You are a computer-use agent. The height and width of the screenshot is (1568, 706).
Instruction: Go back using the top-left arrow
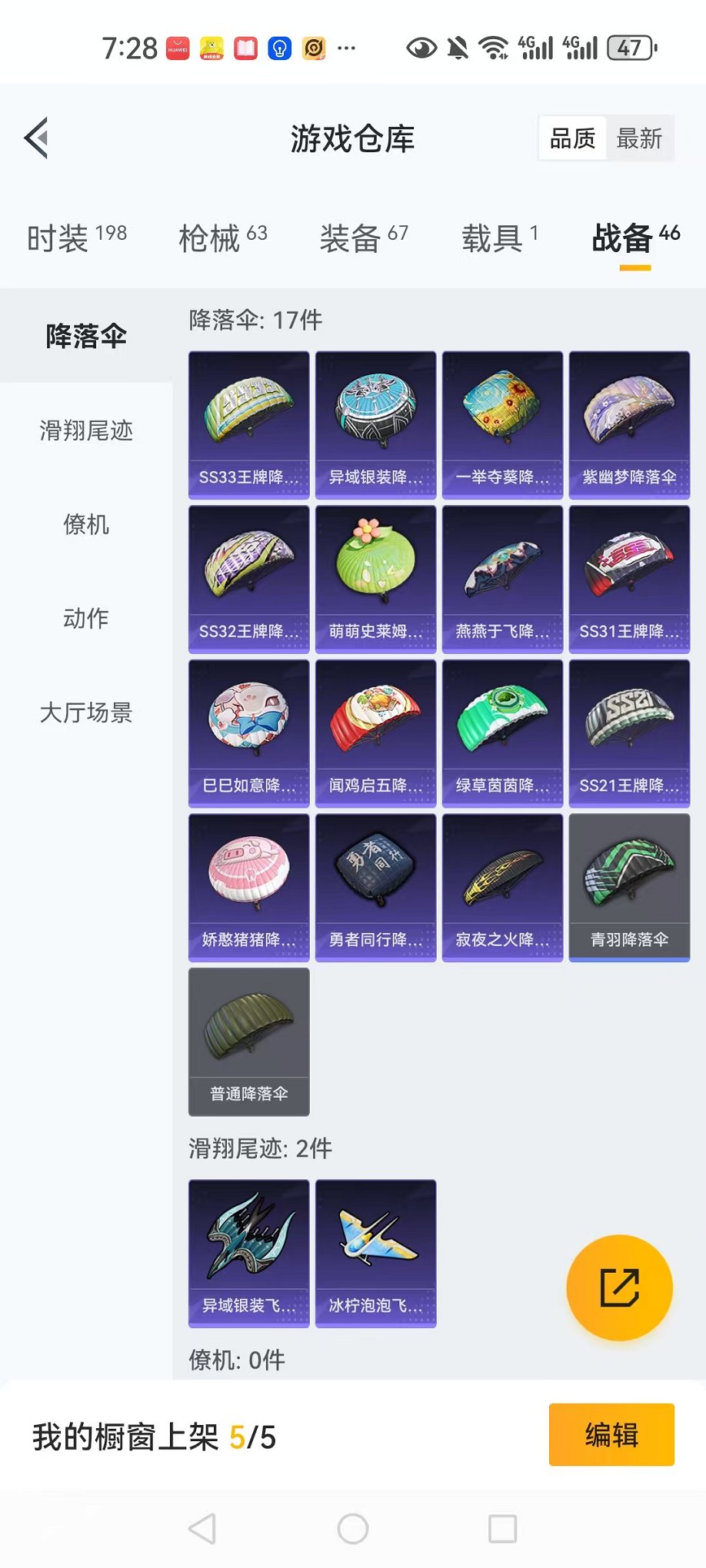(37, 138)
